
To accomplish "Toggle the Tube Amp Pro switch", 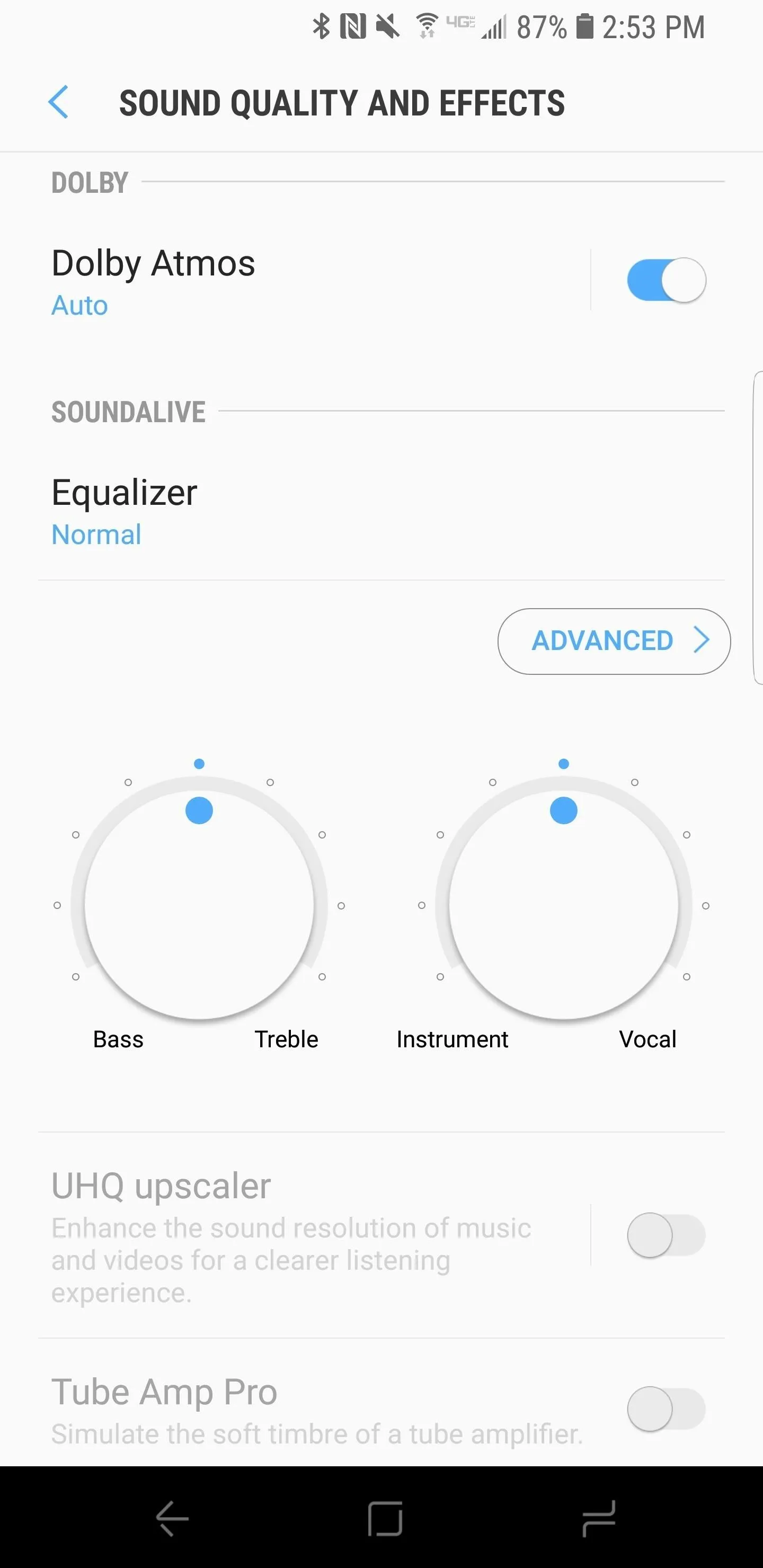I will 666,1409.
